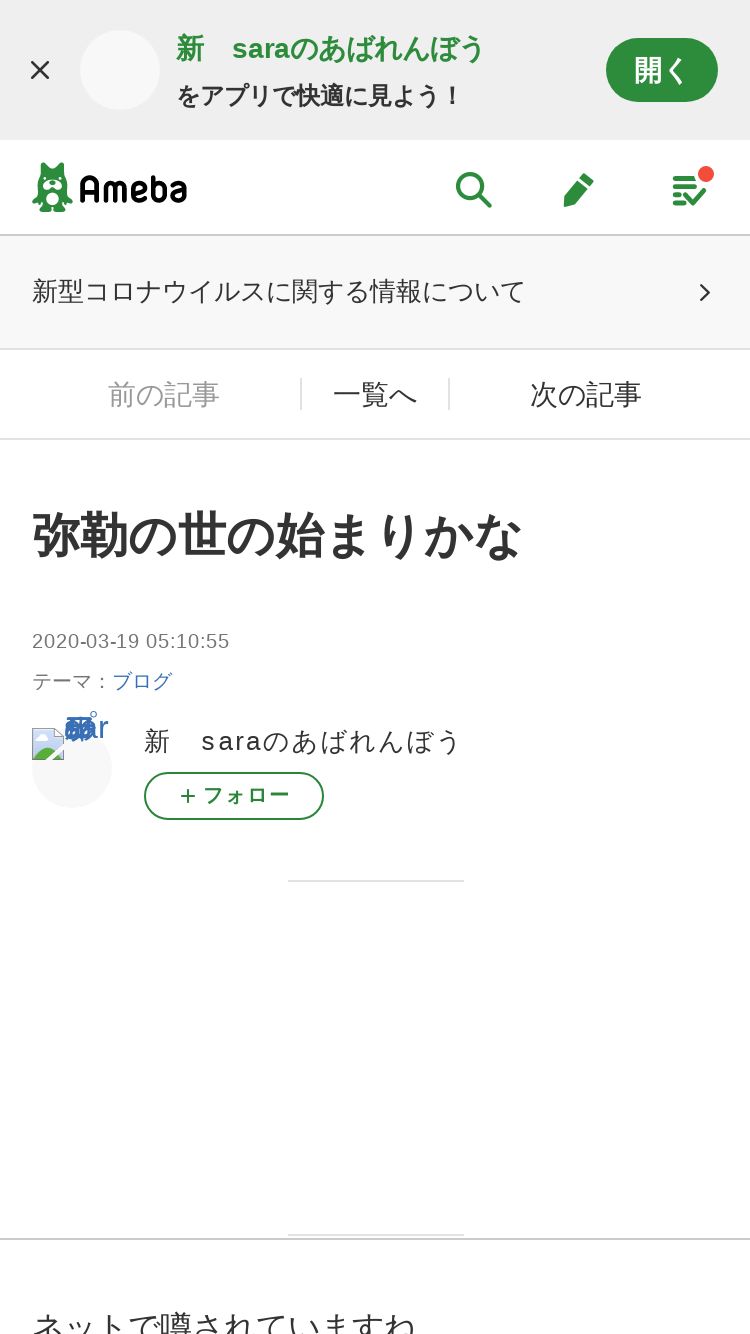Go to 一覧へ article list
Viewport: 750px width, 1334px height.
pyautogui.click(x=375, y=394)
